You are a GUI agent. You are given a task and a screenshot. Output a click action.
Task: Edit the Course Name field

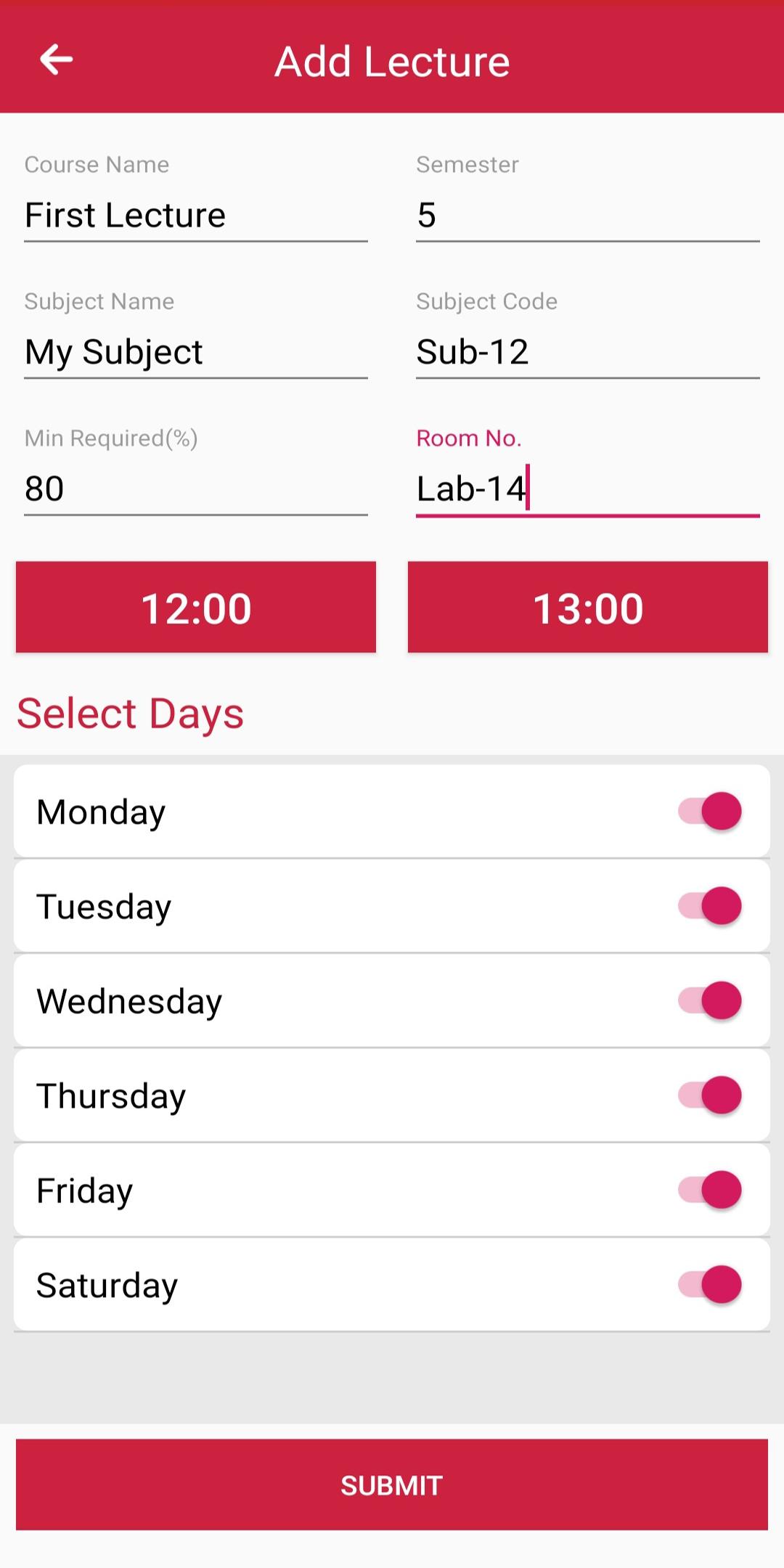click(x=196, y=216)
